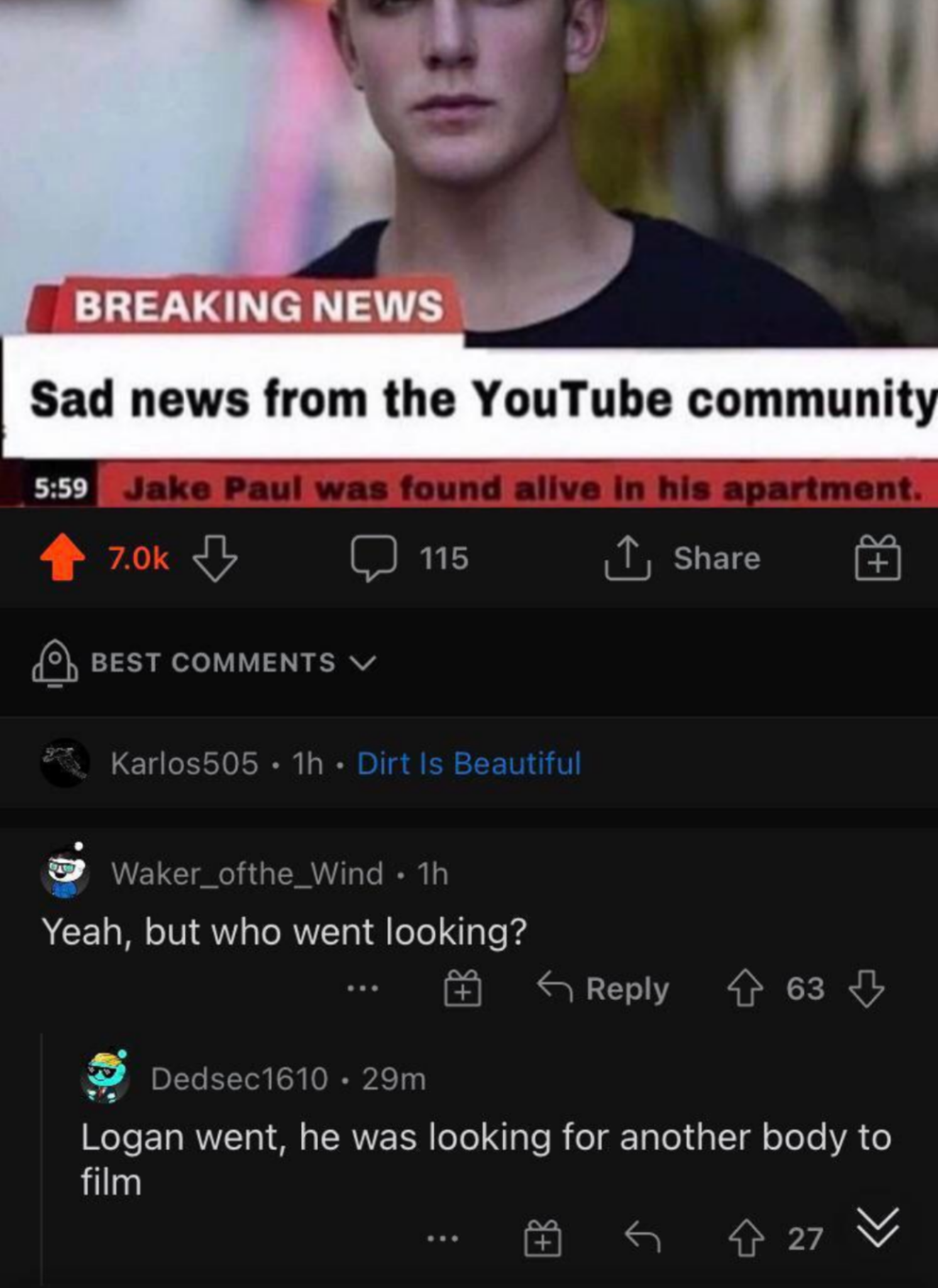
Task: Downvote Waker_ofthe_Wind's comment
Action: 867,989
